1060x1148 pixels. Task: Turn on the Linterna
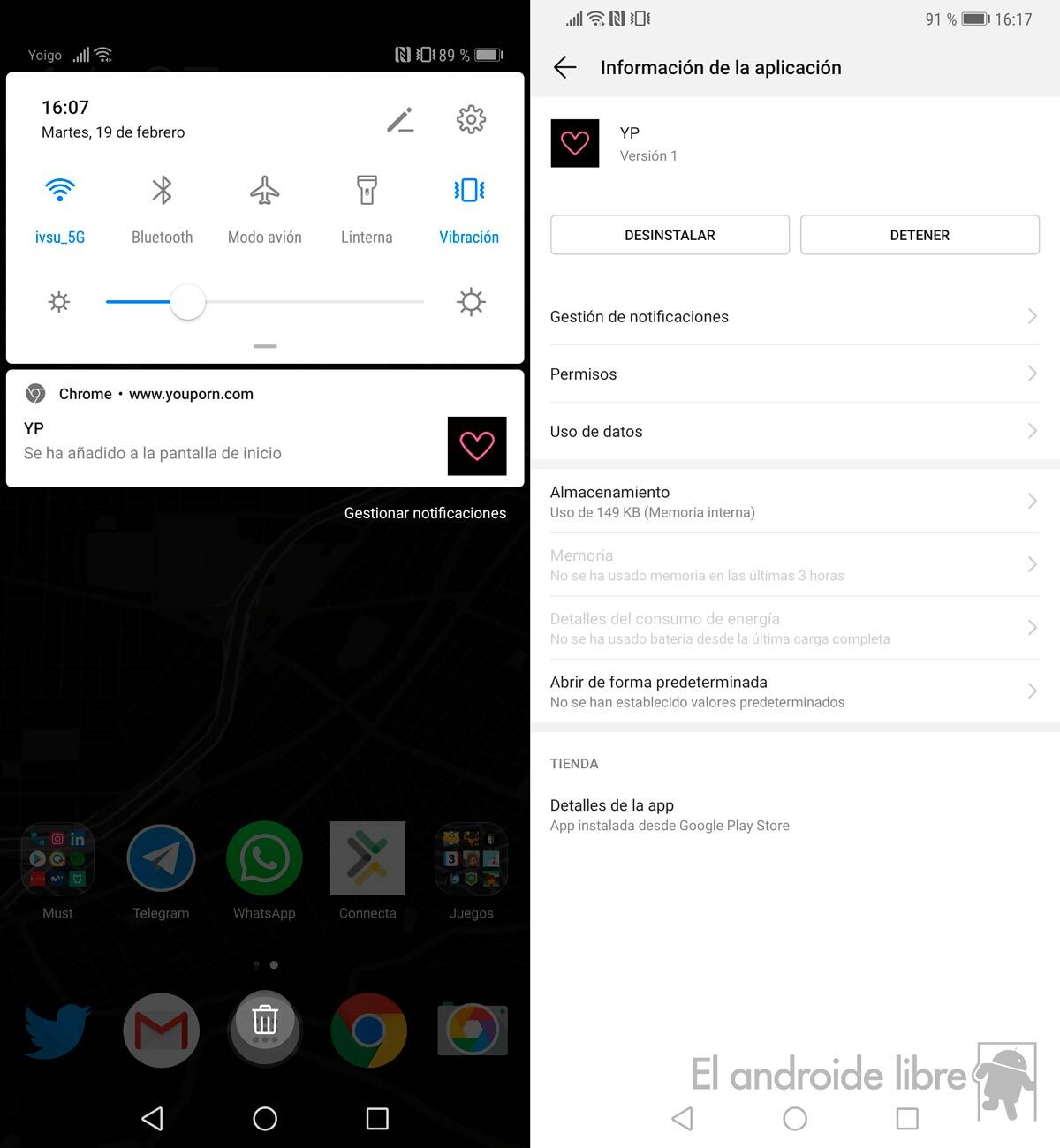click(367, 191)
